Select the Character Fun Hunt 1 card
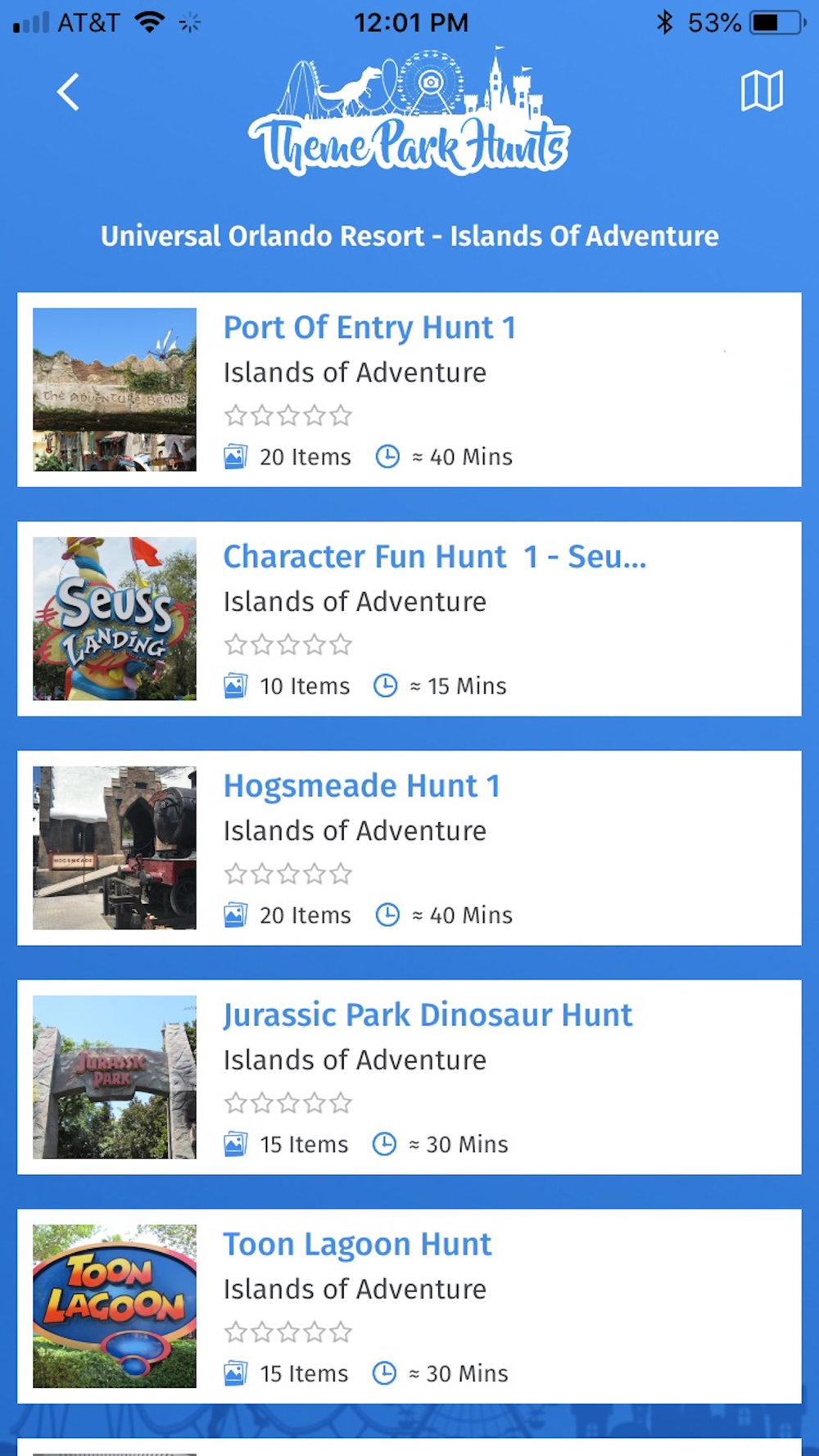This screenshot has height=1456, width=819. (409, 619)
